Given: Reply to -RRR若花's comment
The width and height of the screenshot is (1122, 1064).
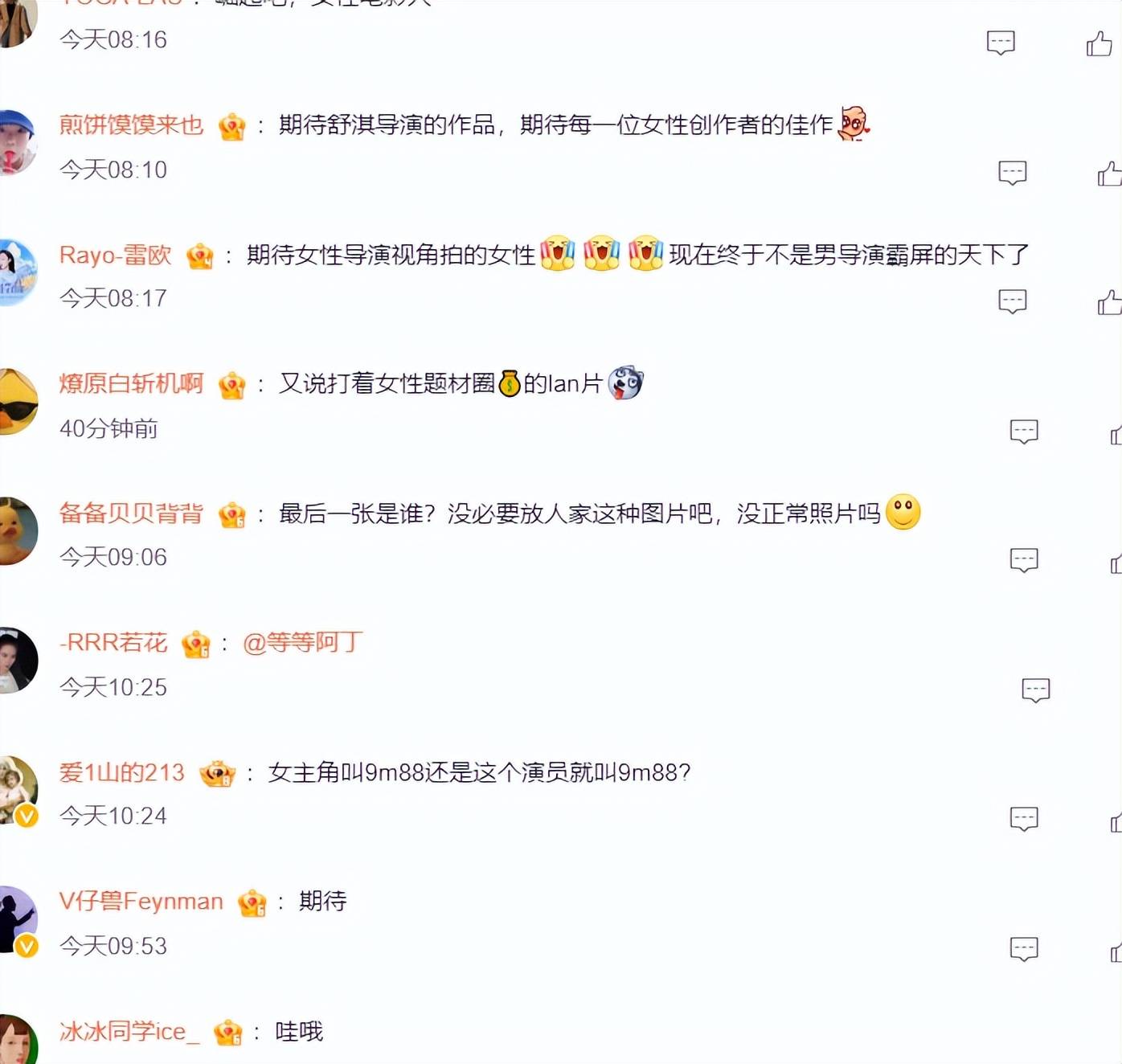Looking at the screenshot, I should pos(1035,690).
